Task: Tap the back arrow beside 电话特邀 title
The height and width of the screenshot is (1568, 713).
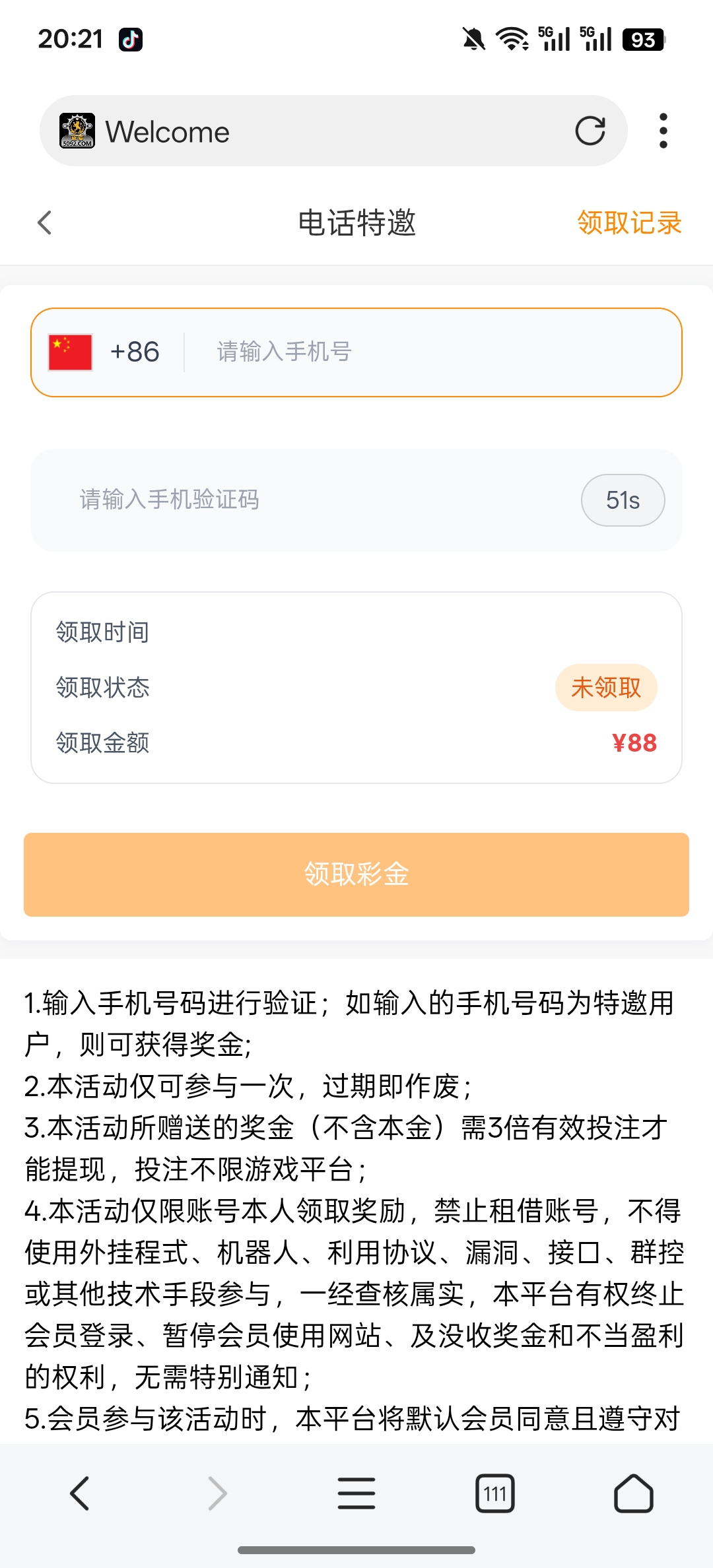Action: [44, 223]
